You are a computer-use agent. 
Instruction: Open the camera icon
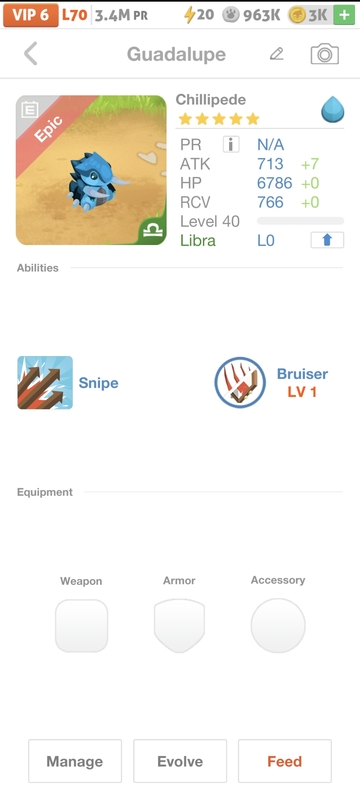click(324, 54)
